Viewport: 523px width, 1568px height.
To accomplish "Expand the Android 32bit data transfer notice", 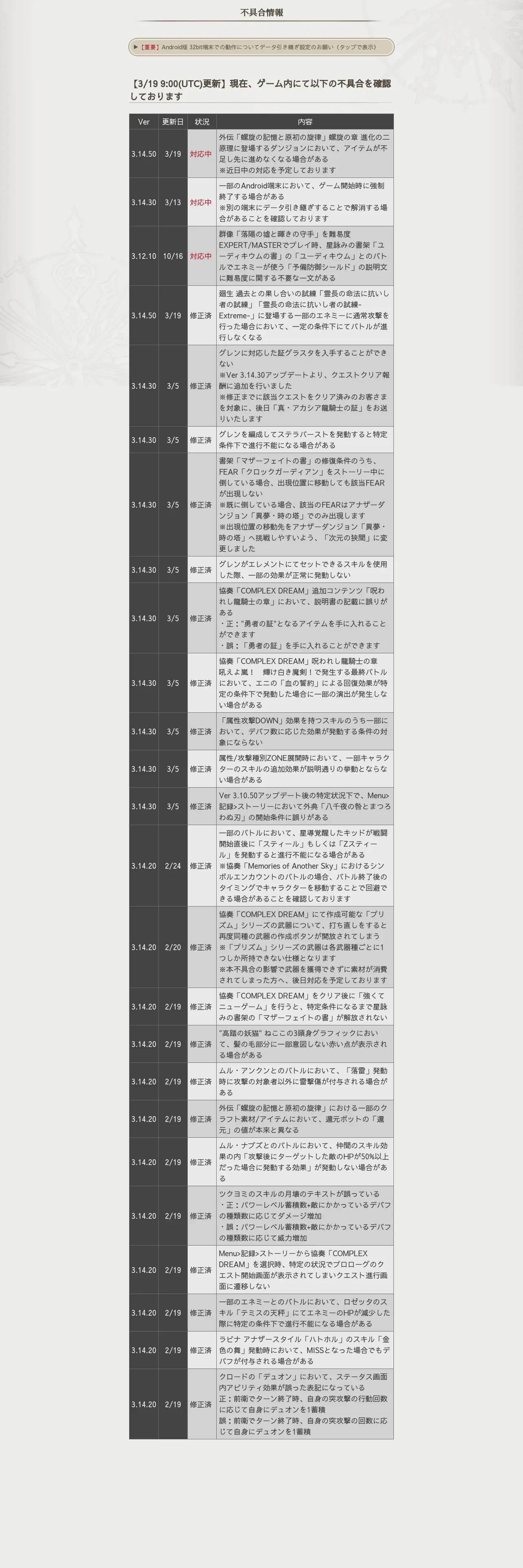I will point(261,47).
